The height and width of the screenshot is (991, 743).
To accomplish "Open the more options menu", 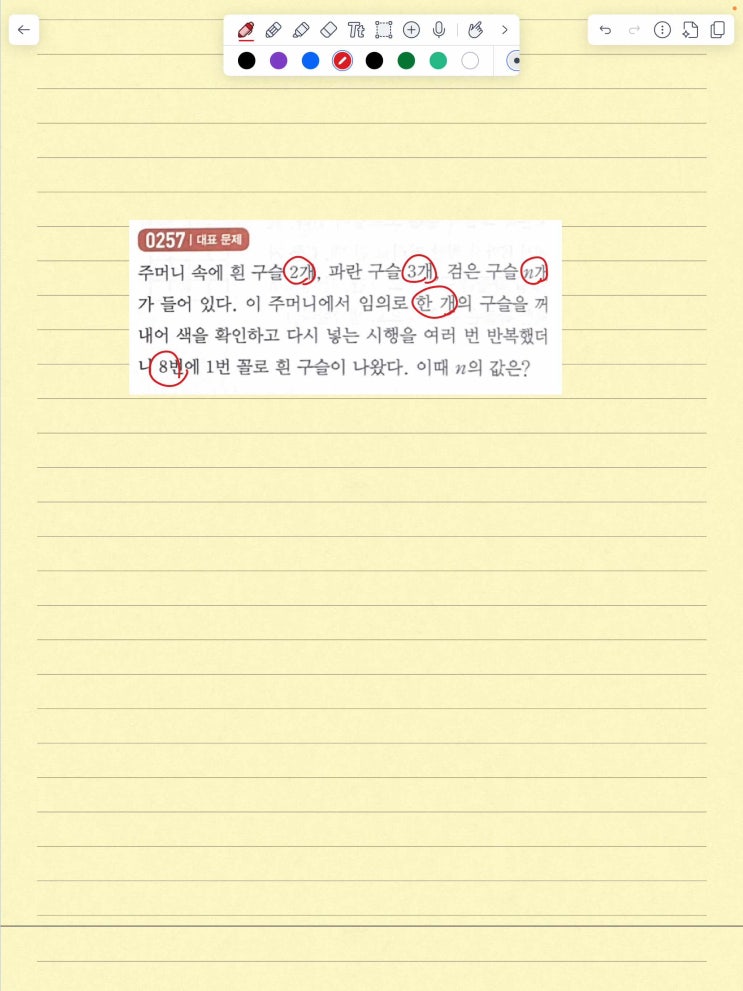I will (x=661, y=30).
